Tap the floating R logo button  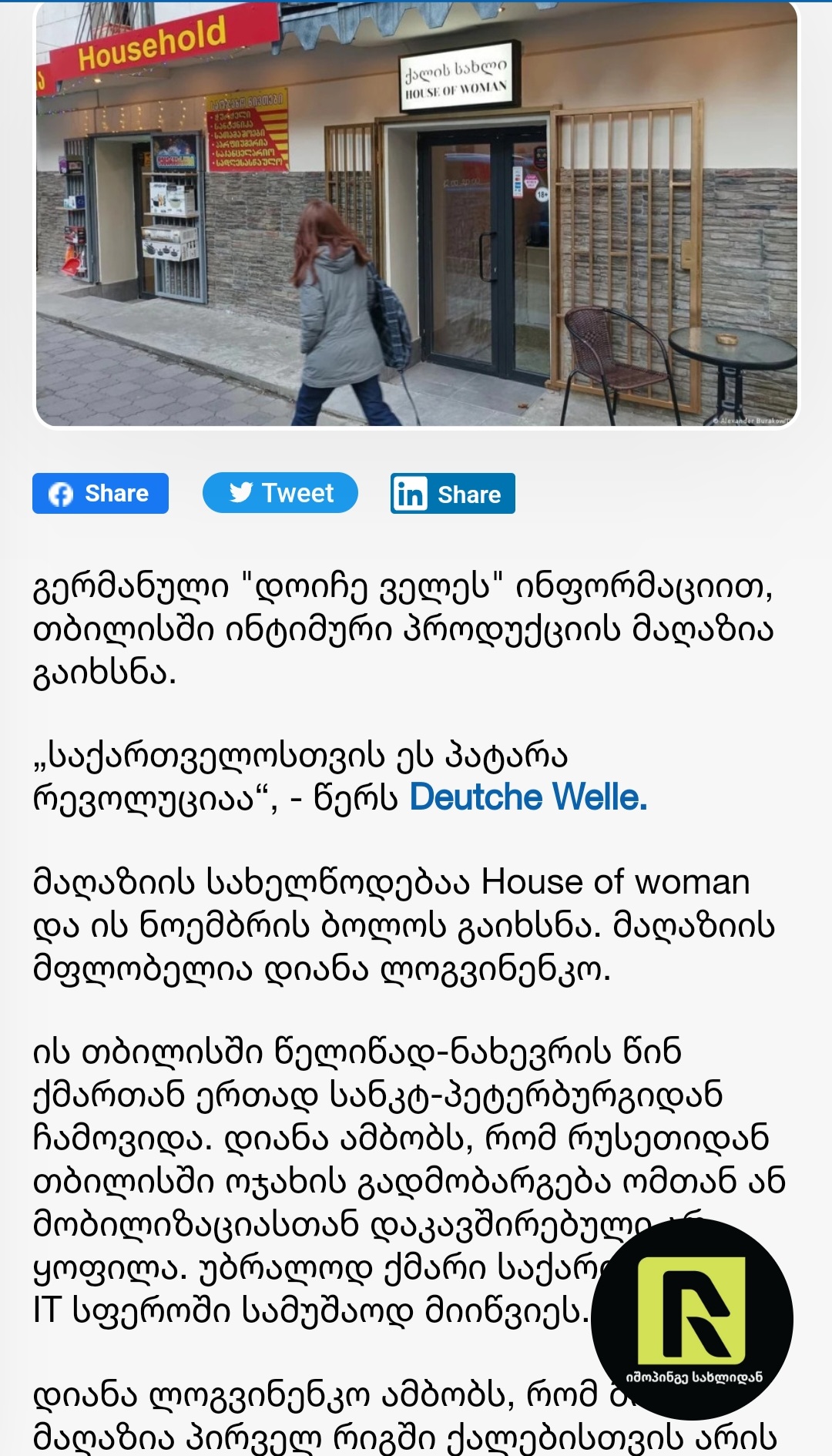pyautogui.click(x=692, y=1319)
